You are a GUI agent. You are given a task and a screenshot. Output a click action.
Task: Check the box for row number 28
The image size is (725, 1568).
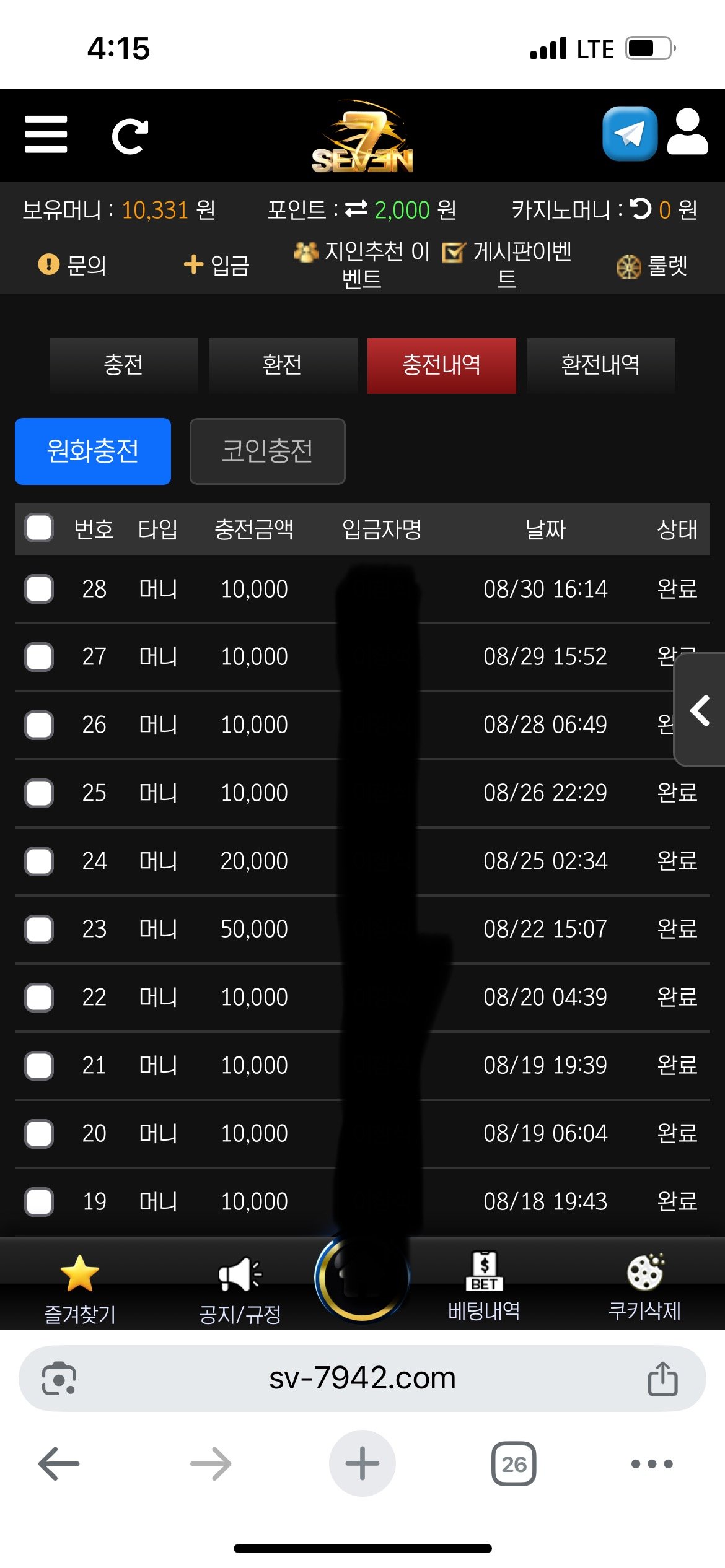39,589
